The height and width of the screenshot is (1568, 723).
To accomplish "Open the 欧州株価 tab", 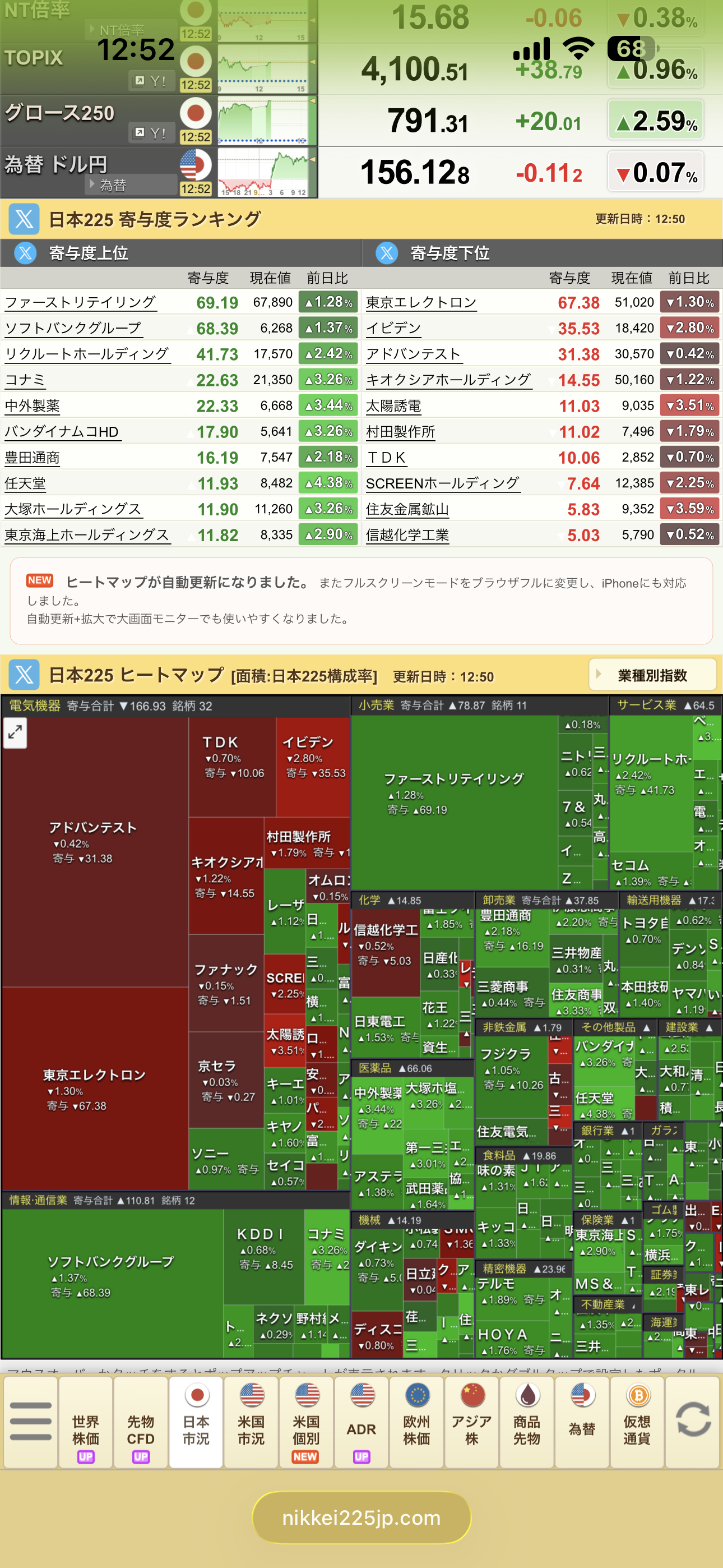I will pos(417,1423).
